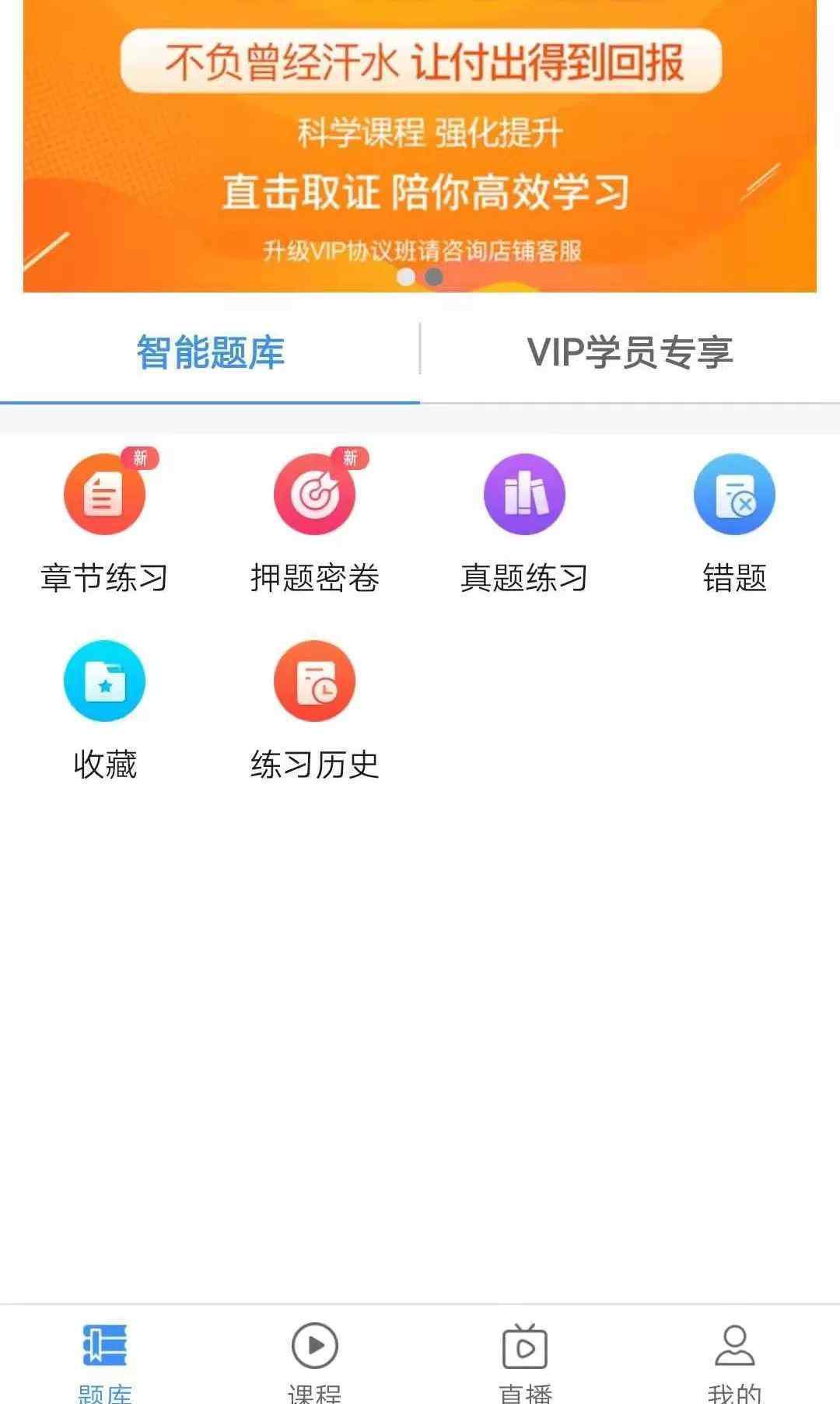Open the orange promotional banner

click(x=420, y=148)
